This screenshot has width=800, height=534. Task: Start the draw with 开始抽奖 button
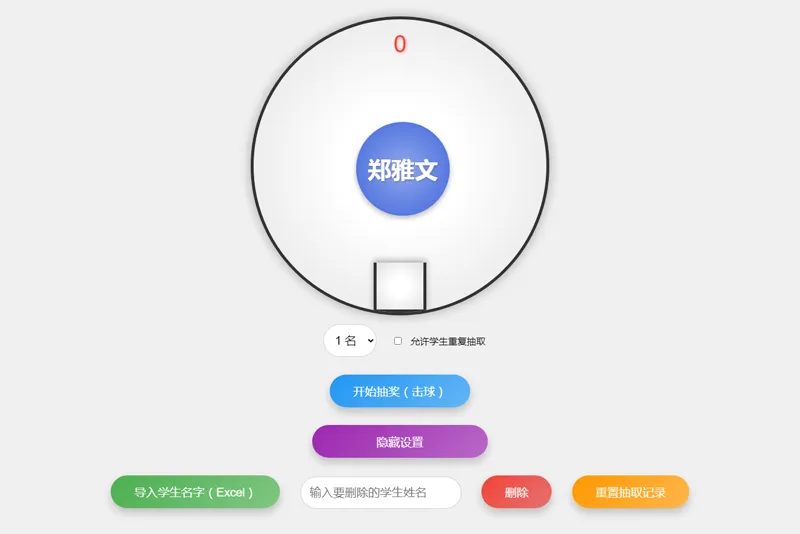(399, 391)
